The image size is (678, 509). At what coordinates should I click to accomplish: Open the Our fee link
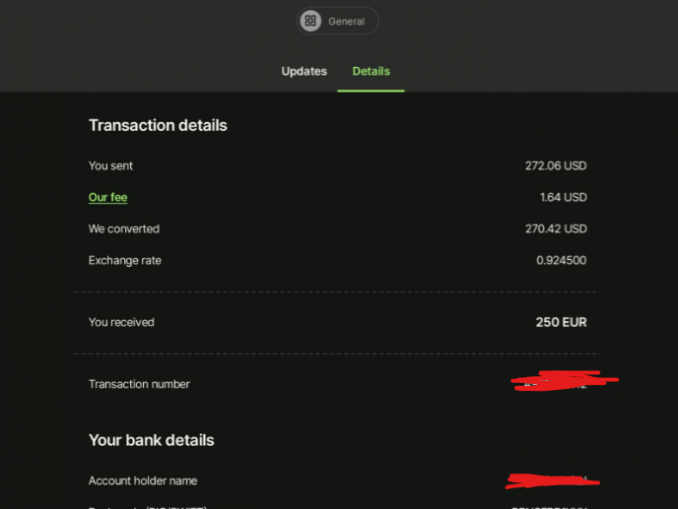point(108,197)
